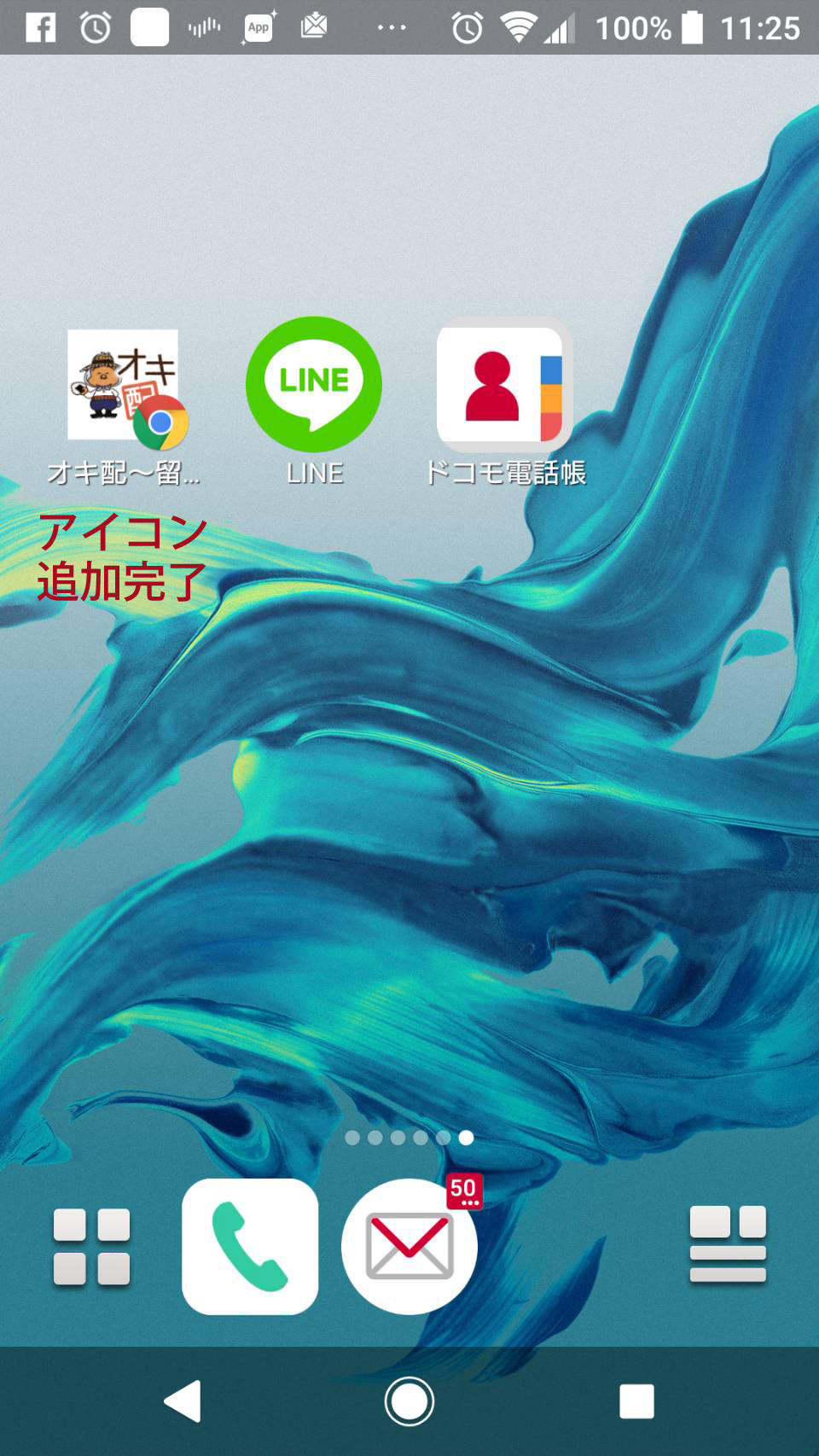This screenshot has height=1456, width=819.
Task: Tap the system back button
Action: point(183,1401)
